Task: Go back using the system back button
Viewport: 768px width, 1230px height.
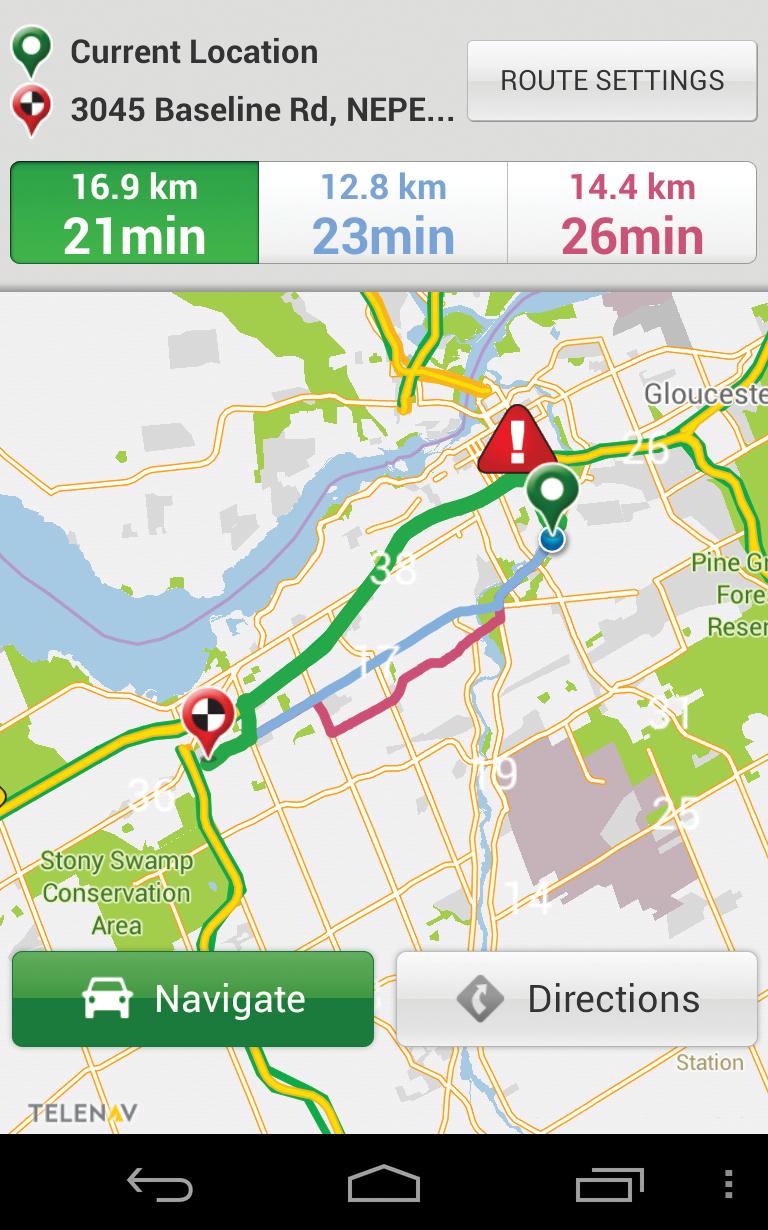Action: [160, 1184]
